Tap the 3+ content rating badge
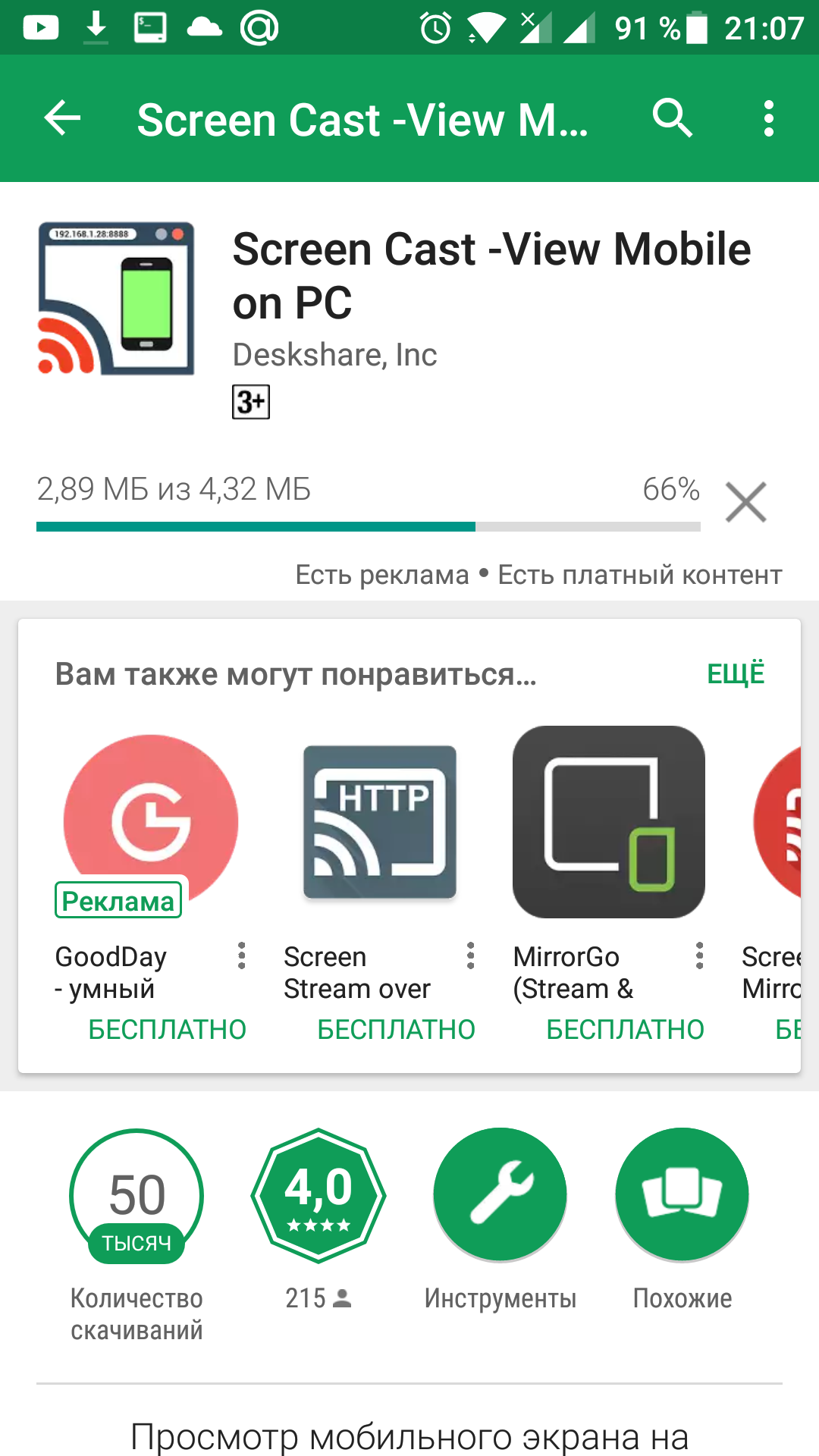 click(x=251, y=402)
